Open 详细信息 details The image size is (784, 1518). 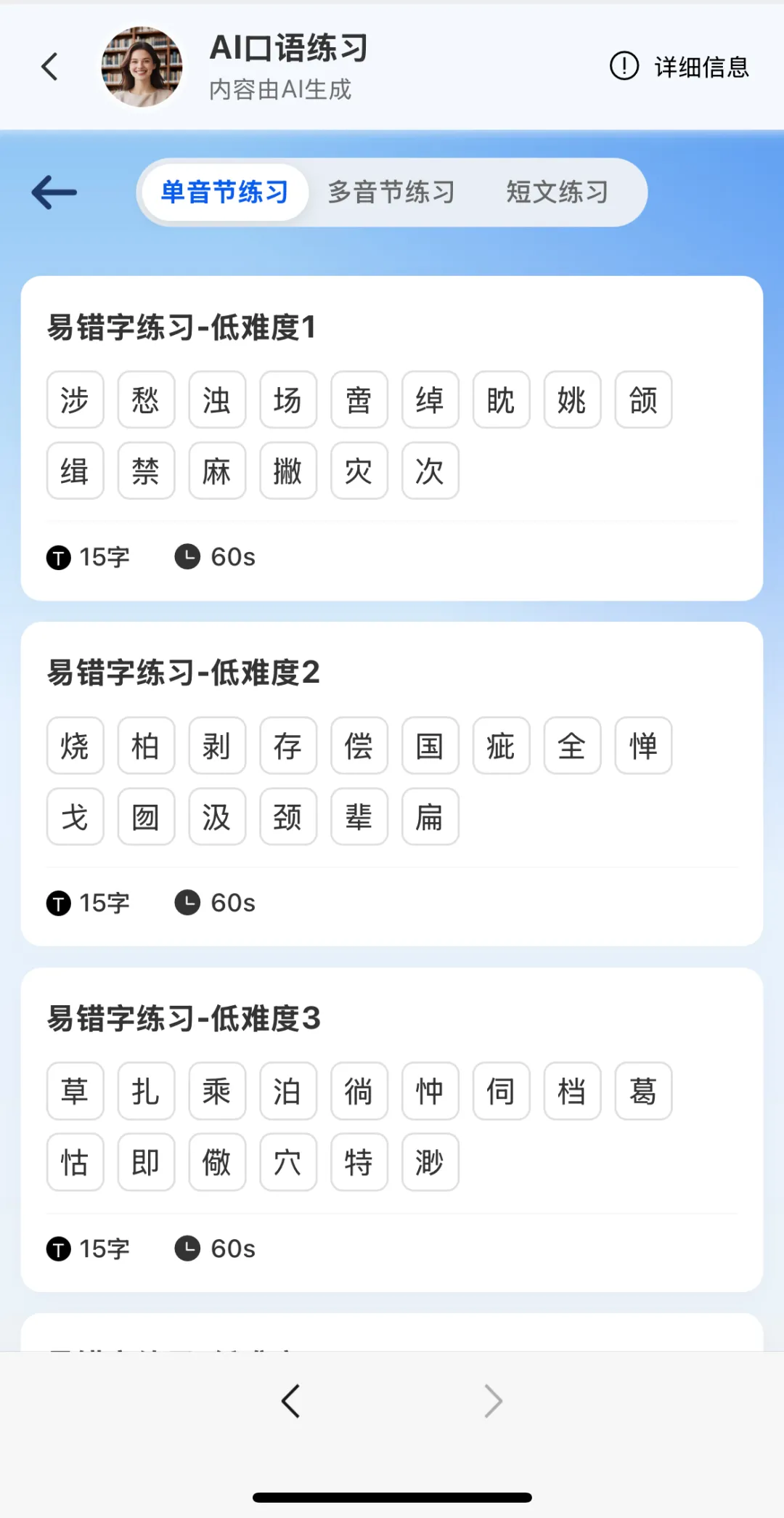point(679,67)
